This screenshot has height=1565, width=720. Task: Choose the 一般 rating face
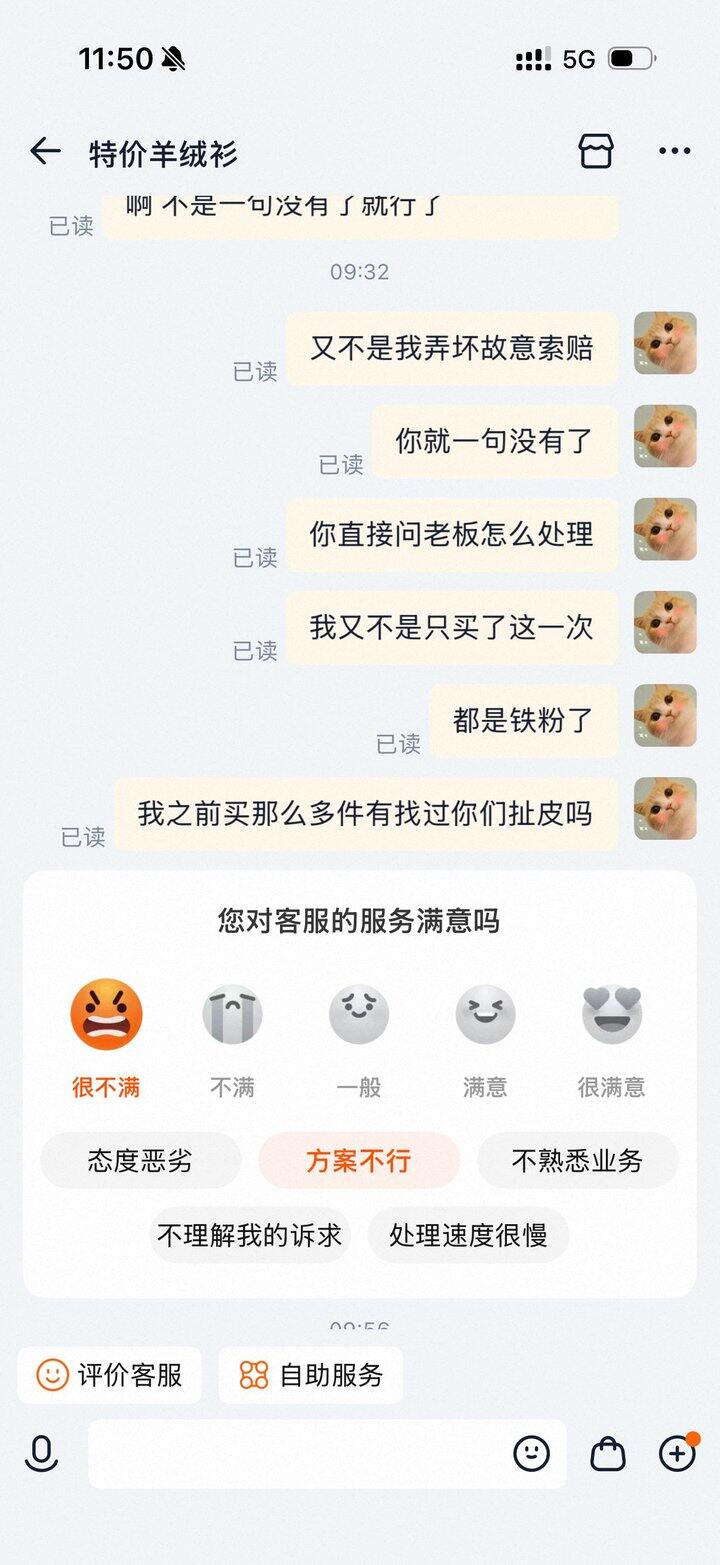358,1015
